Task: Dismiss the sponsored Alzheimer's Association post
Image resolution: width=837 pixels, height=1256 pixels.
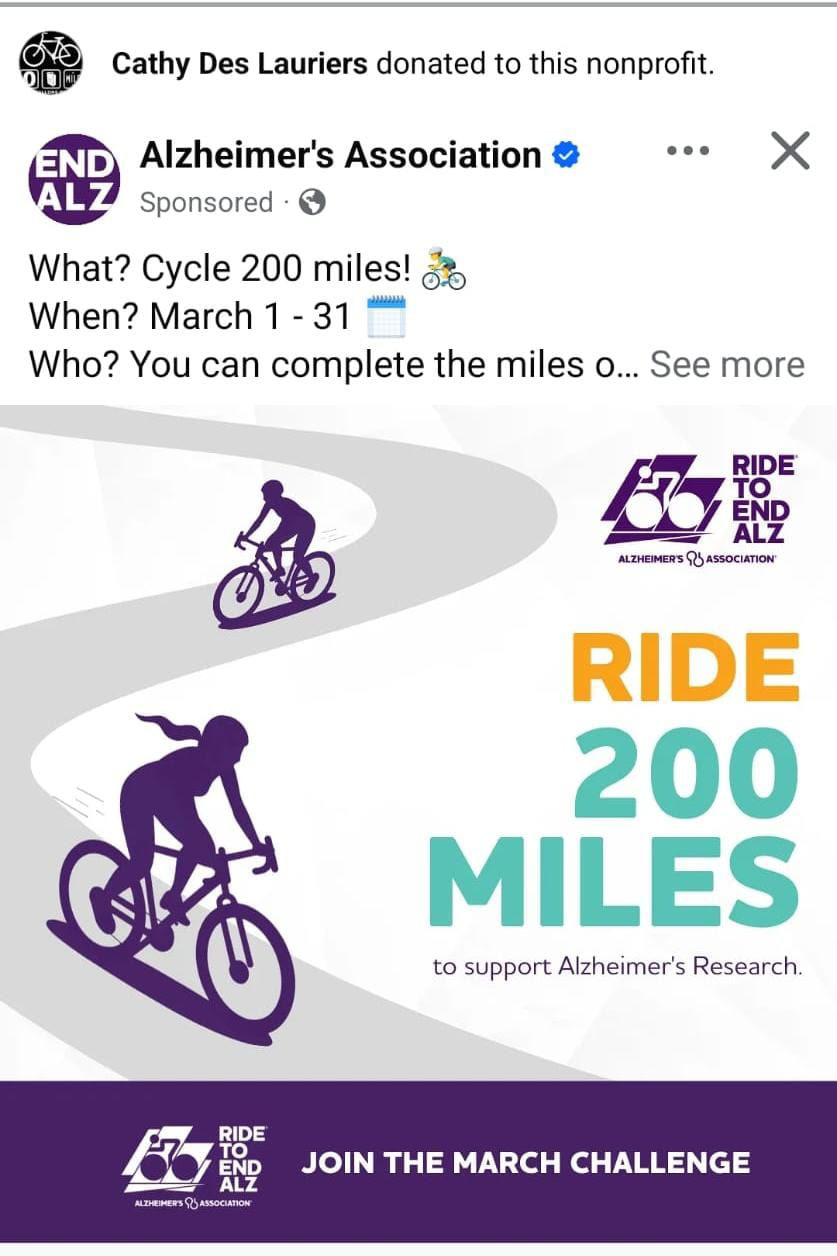Action: coord(790,152)
